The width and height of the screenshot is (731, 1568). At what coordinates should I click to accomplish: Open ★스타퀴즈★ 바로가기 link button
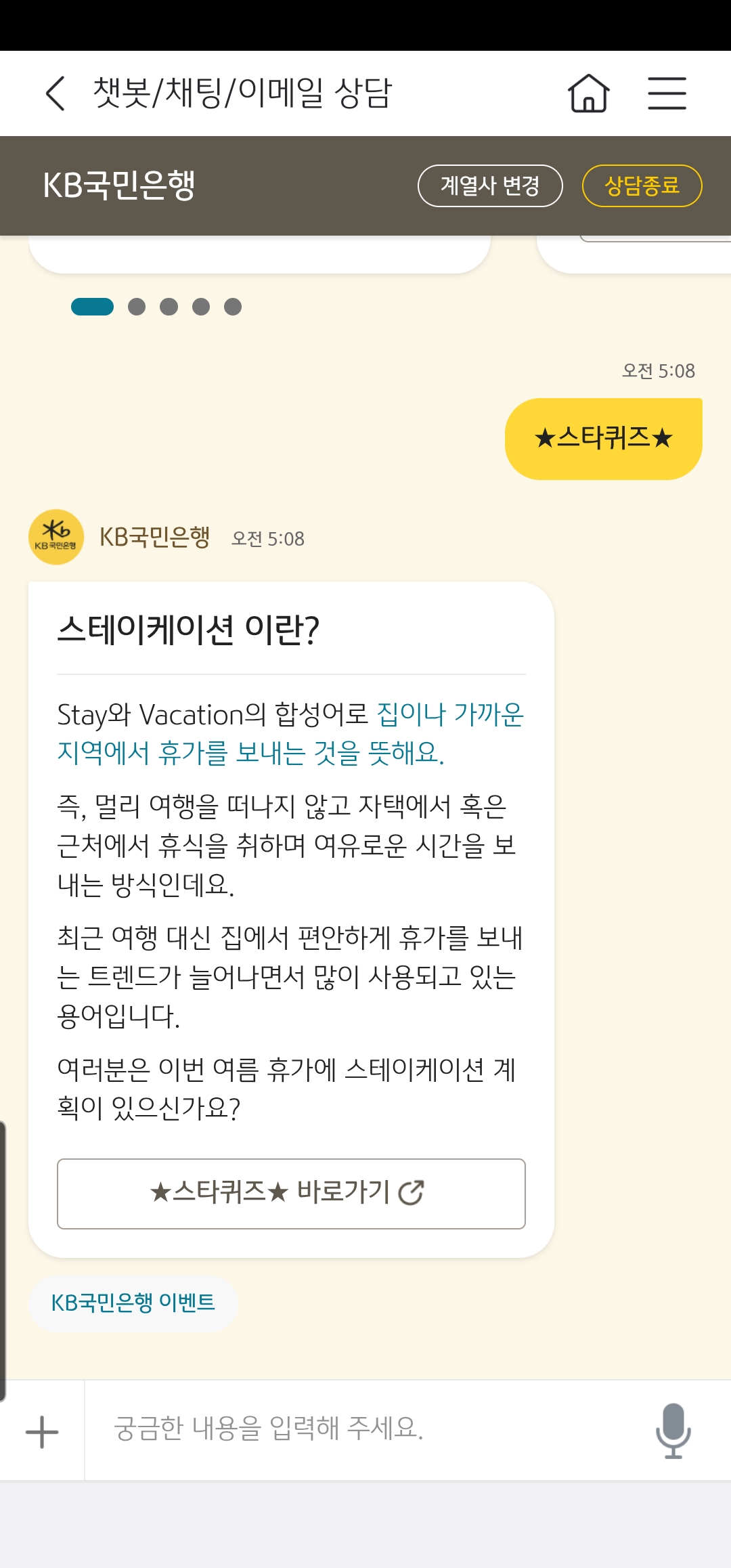point(291,1194)
